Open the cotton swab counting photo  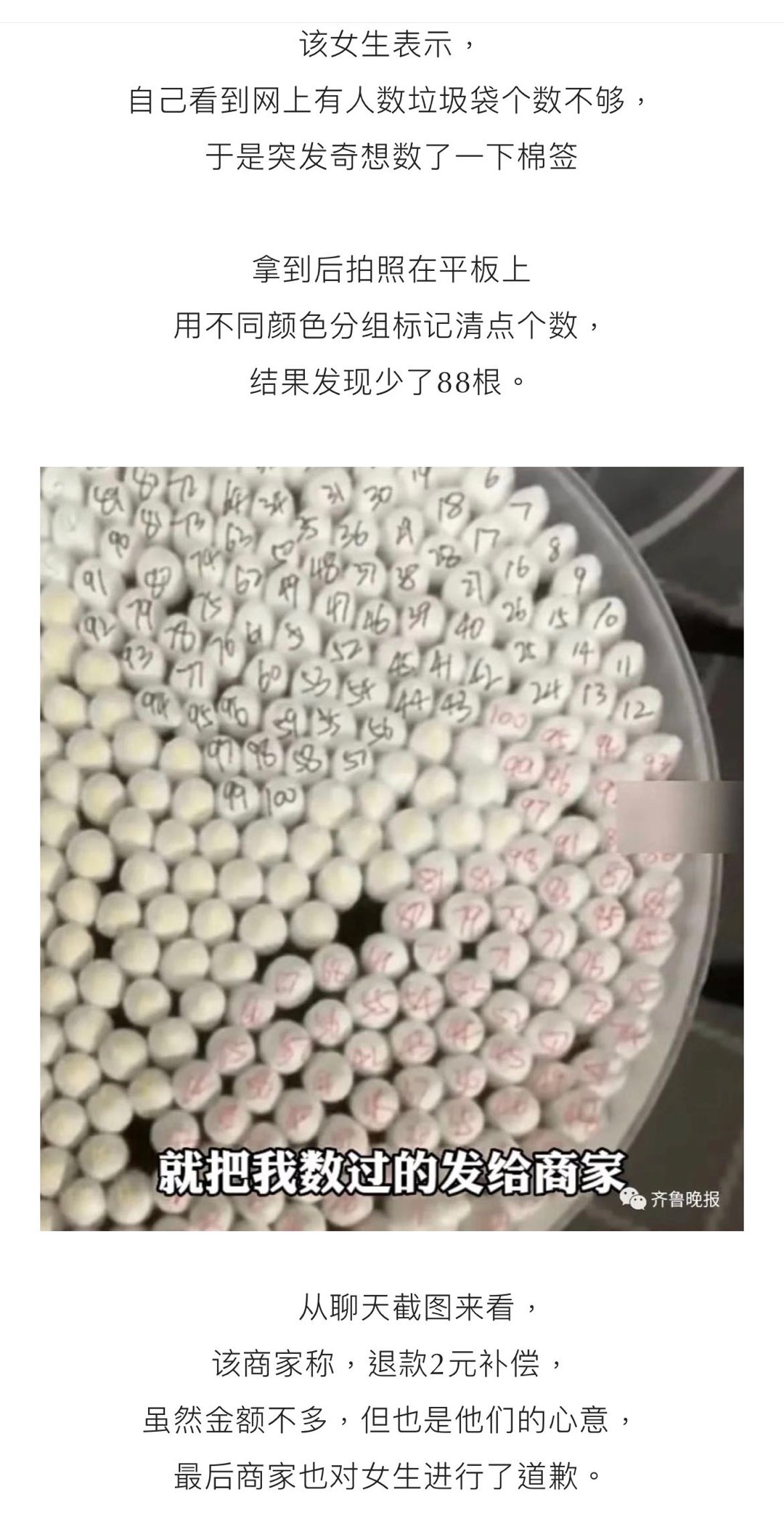tap(392, 848)
